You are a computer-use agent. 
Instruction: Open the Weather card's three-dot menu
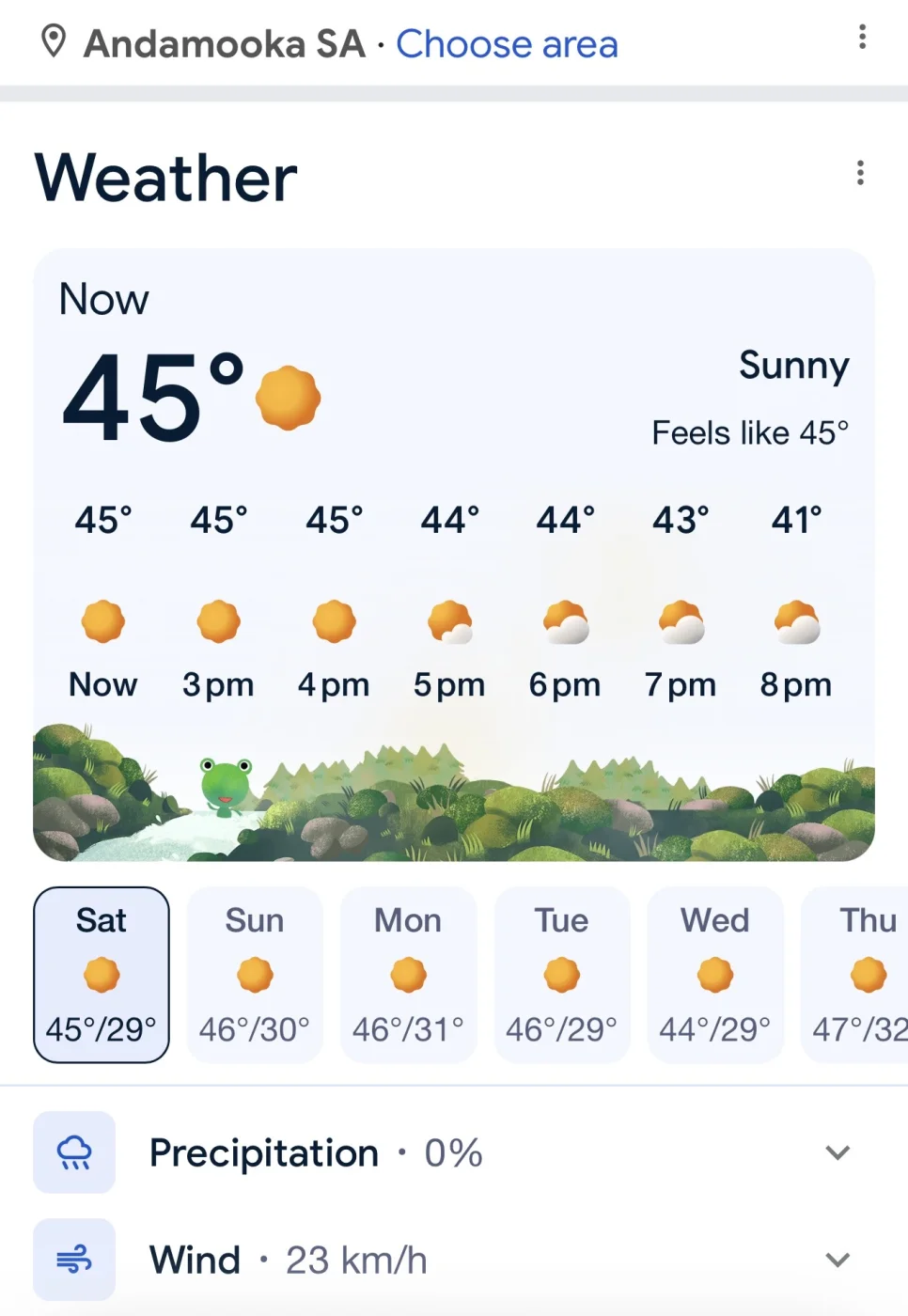(x=860, y=173)
